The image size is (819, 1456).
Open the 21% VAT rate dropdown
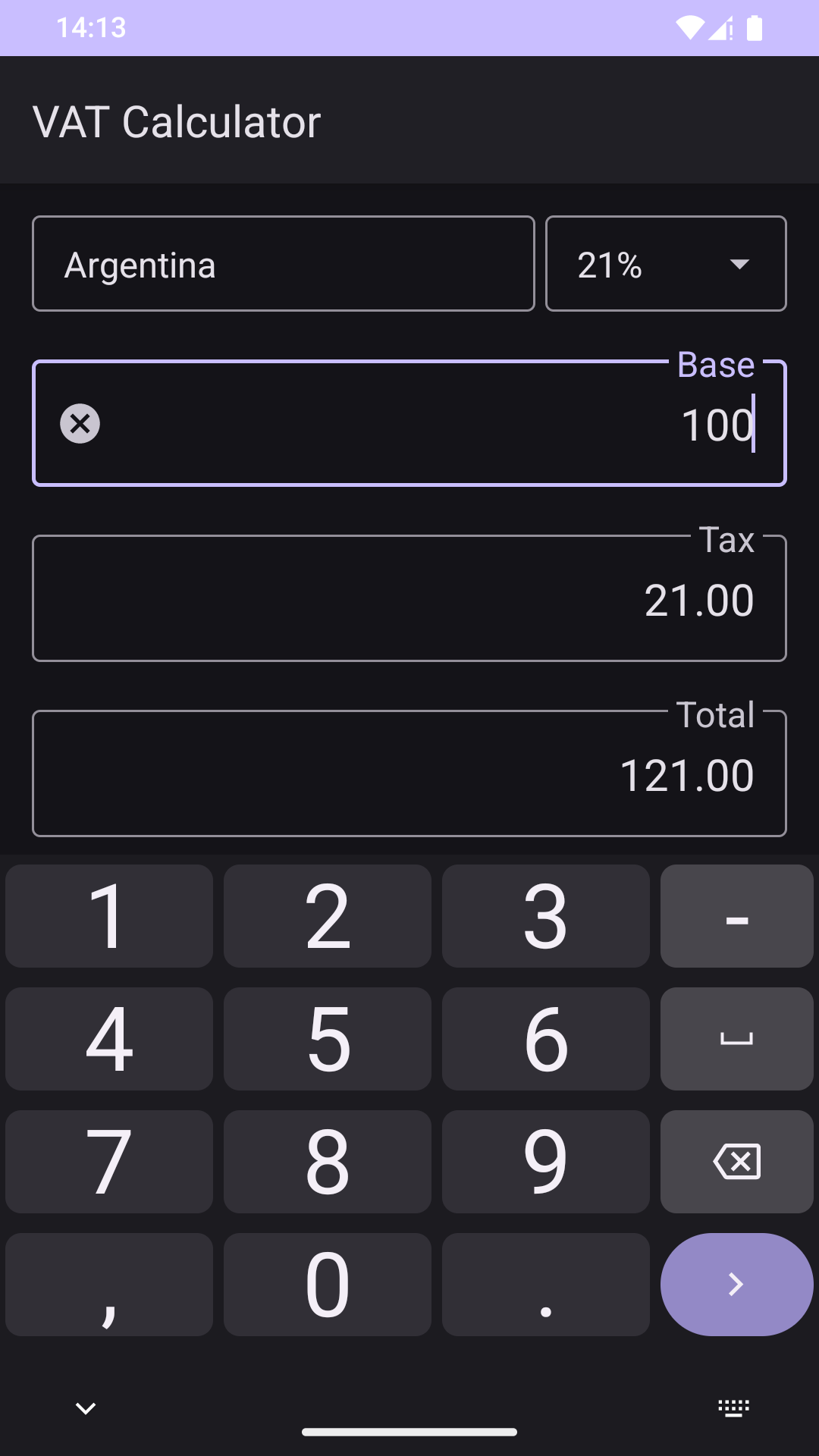pos(666,263)
